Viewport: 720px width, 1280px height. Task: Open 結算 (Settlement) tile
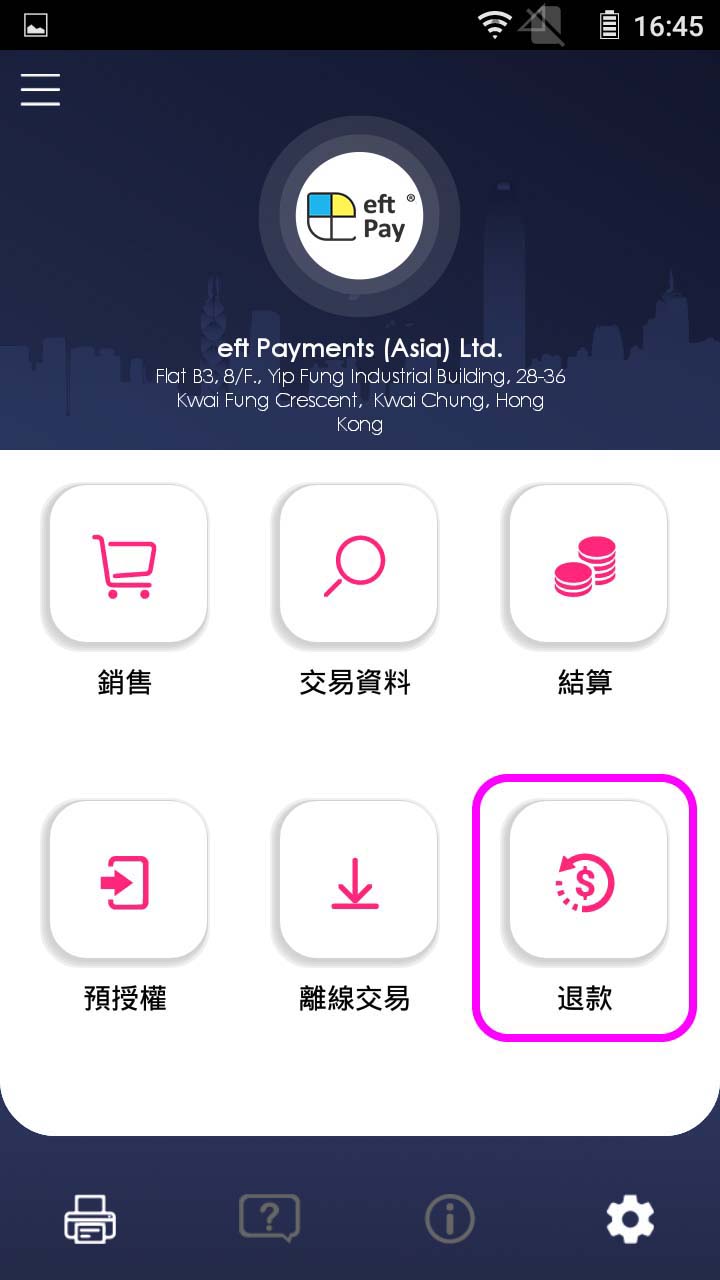pyautogui.click(x=586, y=565)
